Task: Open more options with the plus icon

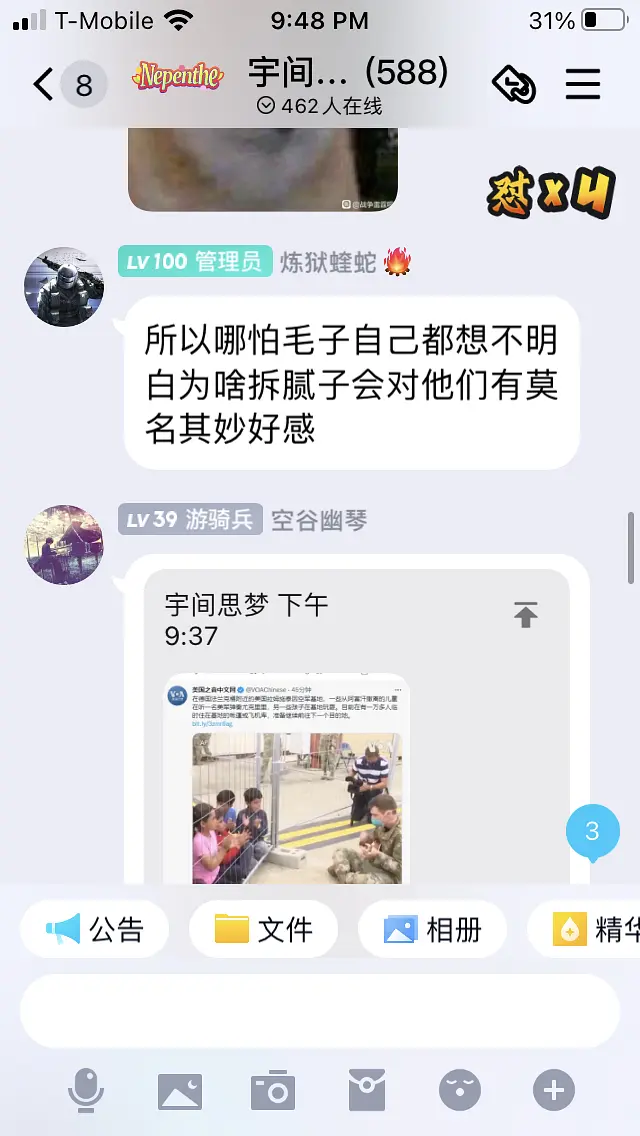Action: pyautogui.click(x=554, y=1089)
